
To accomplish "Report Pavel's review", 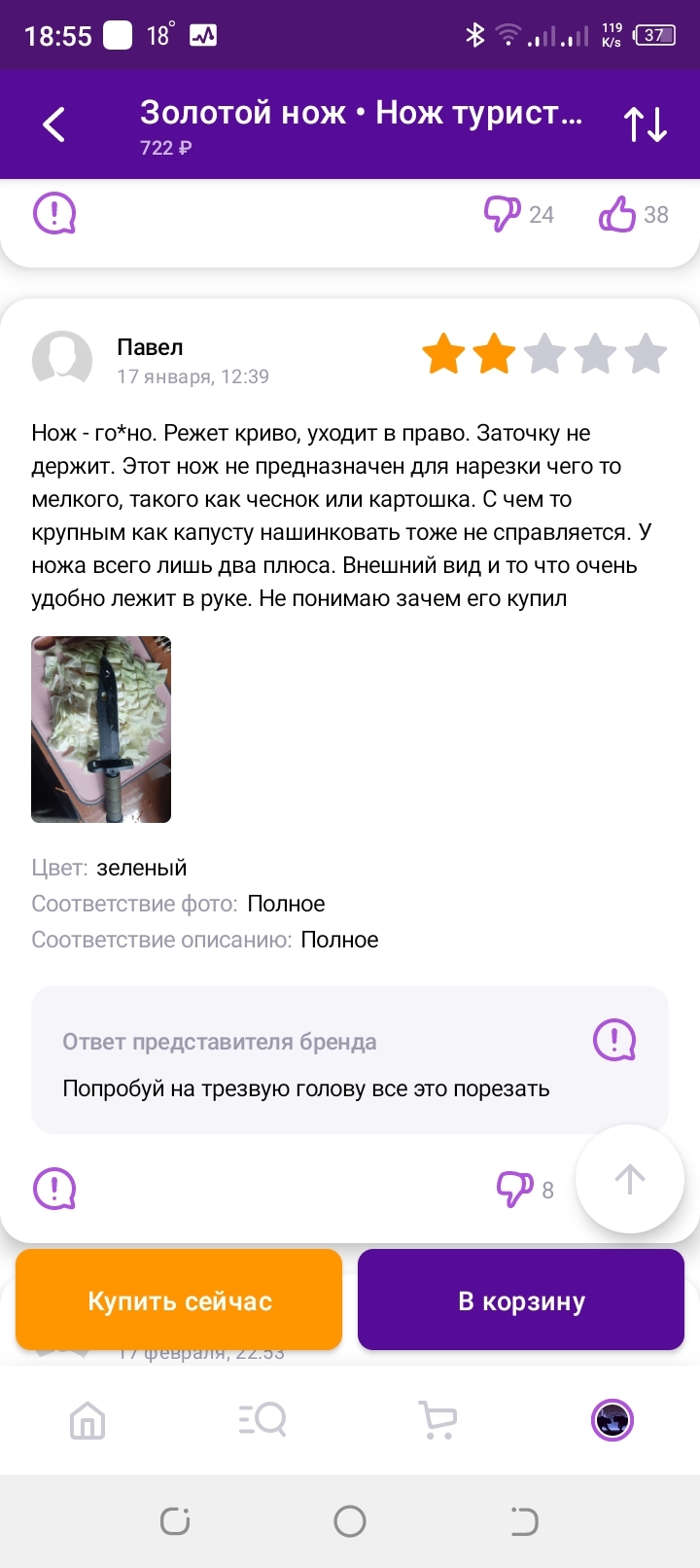I will pos(54,1189).
